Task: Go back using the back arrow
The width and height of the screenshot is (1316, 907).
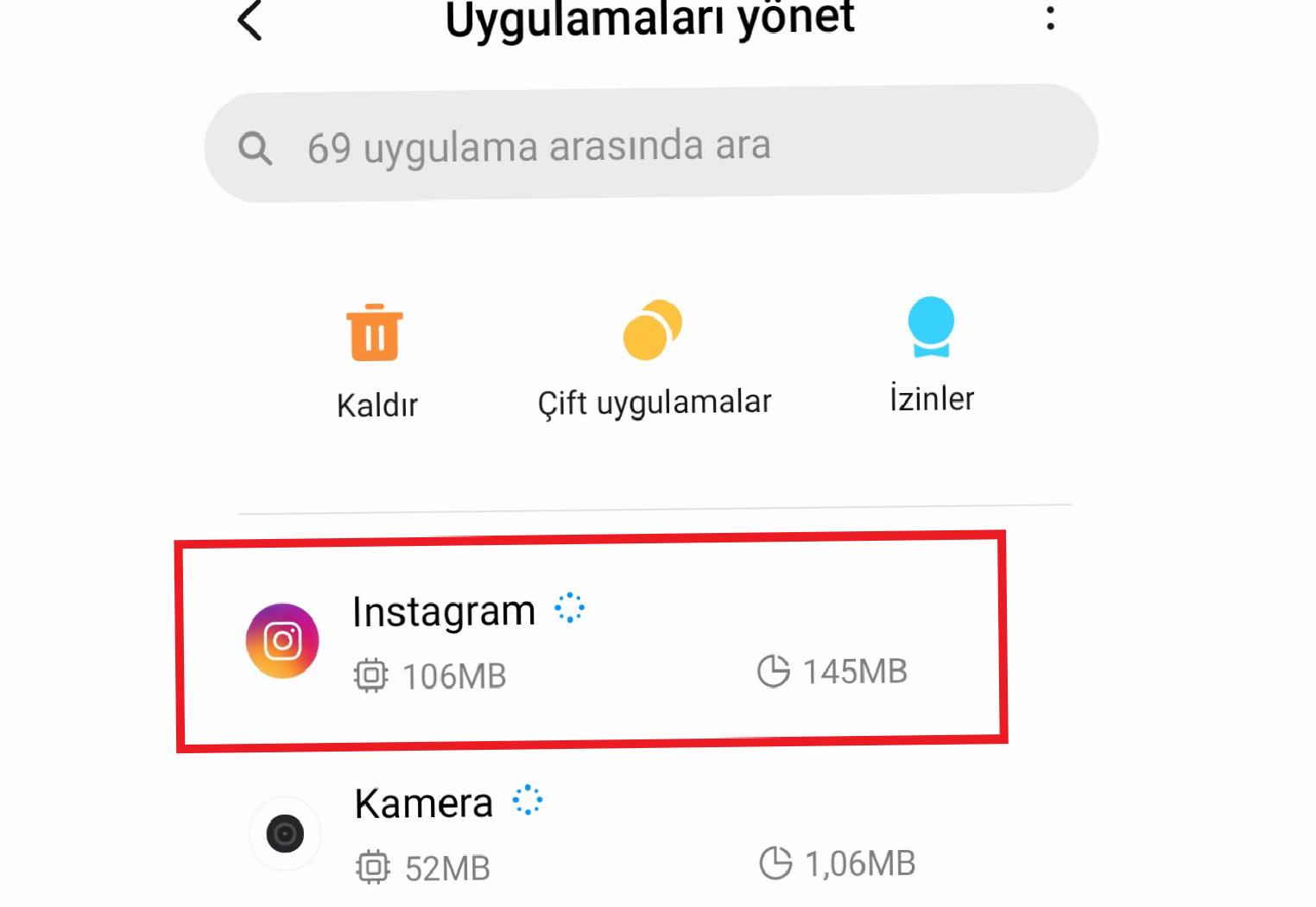Action: click(250, 21)
